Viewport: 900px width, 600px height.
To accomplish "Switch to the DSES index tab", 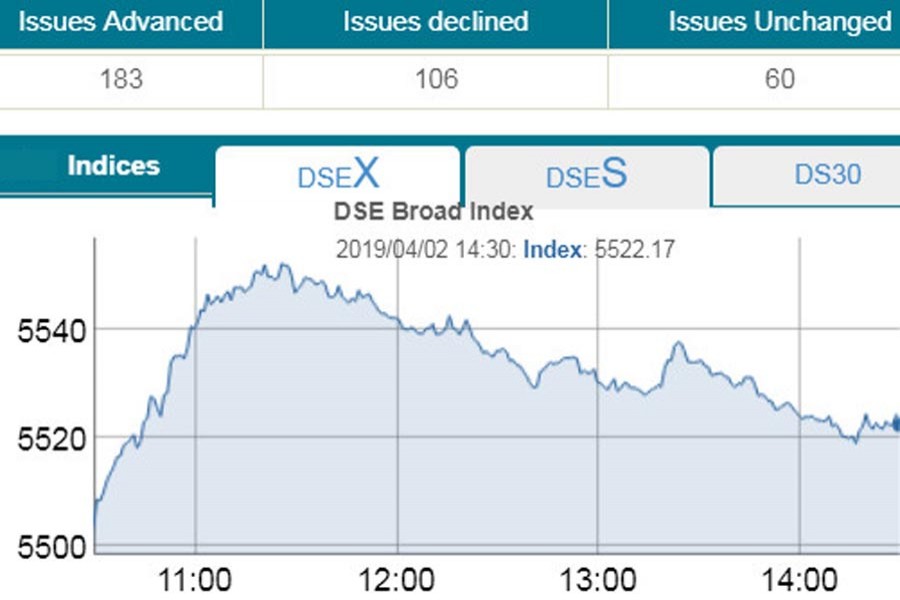I will coord(587,175).
